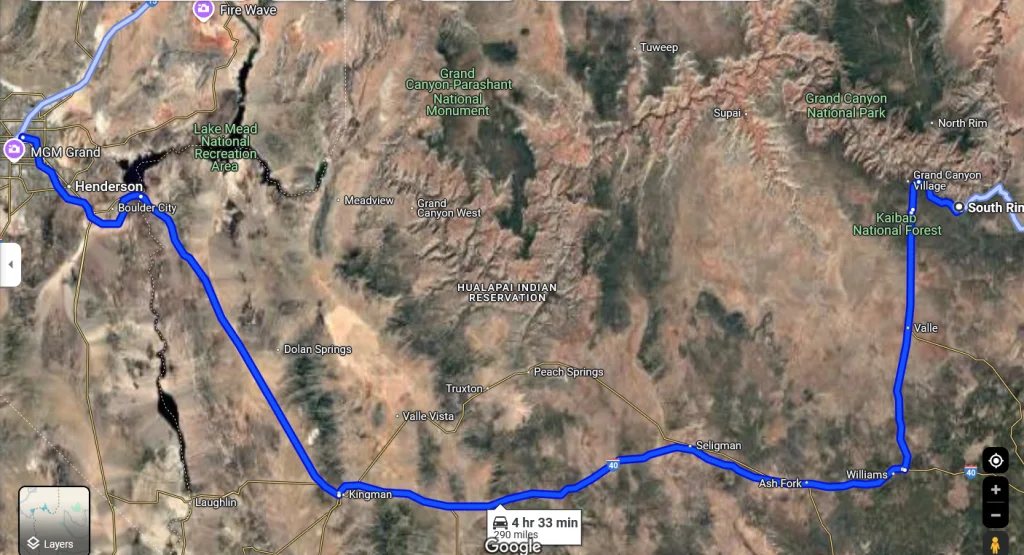
Task: Open the Layers map type selector
Action: [x=54, y=520]
